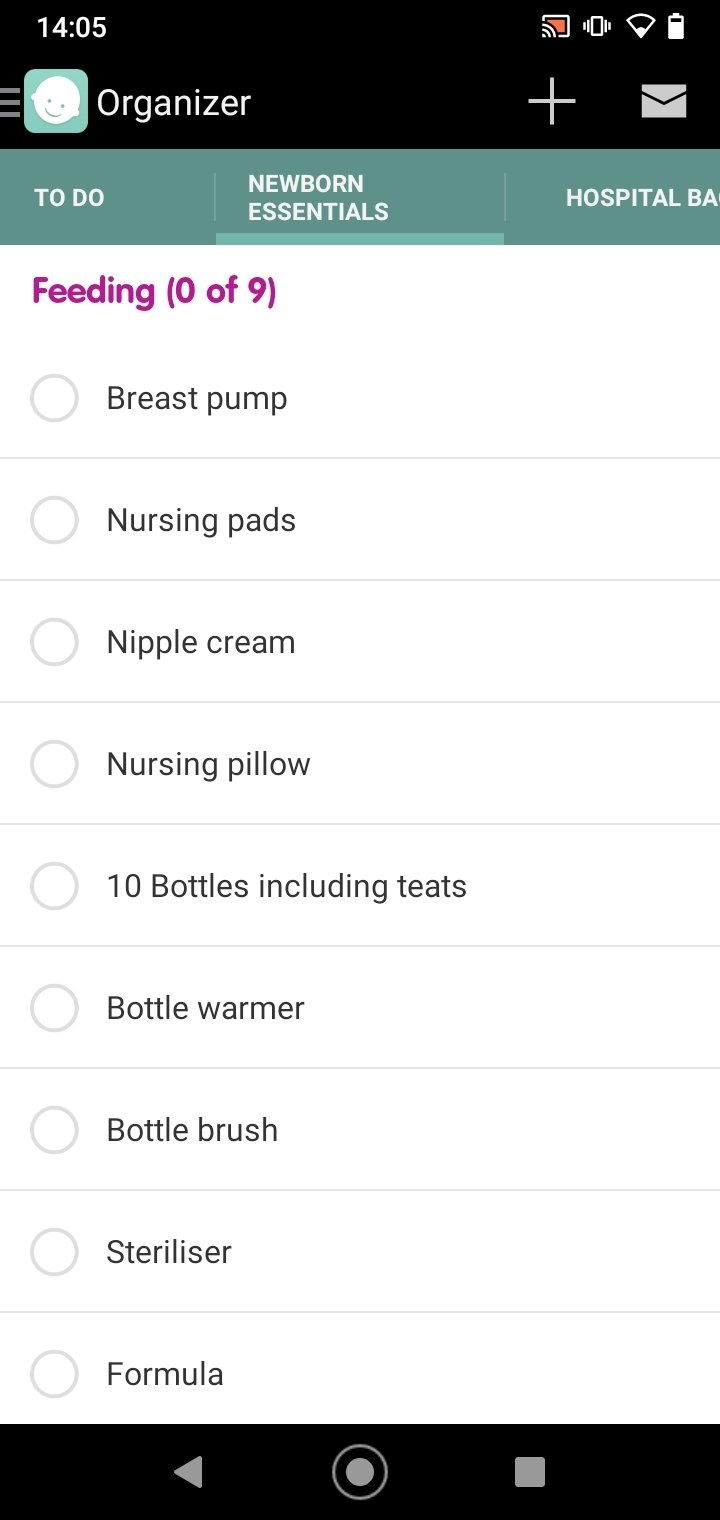The width and height of the screenshot is (720, 1520).
Task: Open the envelope mail icon
Action: 664,102
